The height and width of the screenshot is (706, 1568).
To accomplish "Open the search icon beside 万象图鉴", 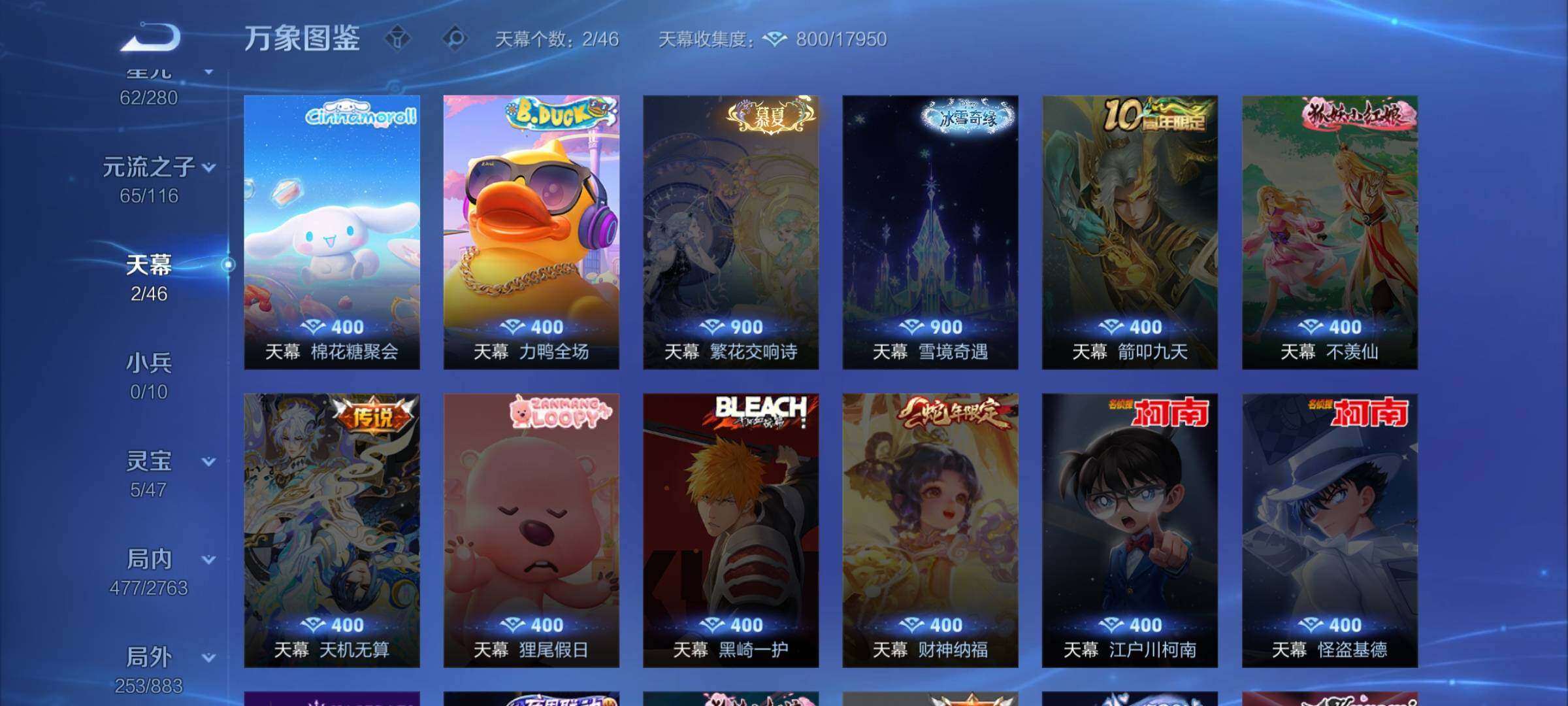I will tap(455, 39).
